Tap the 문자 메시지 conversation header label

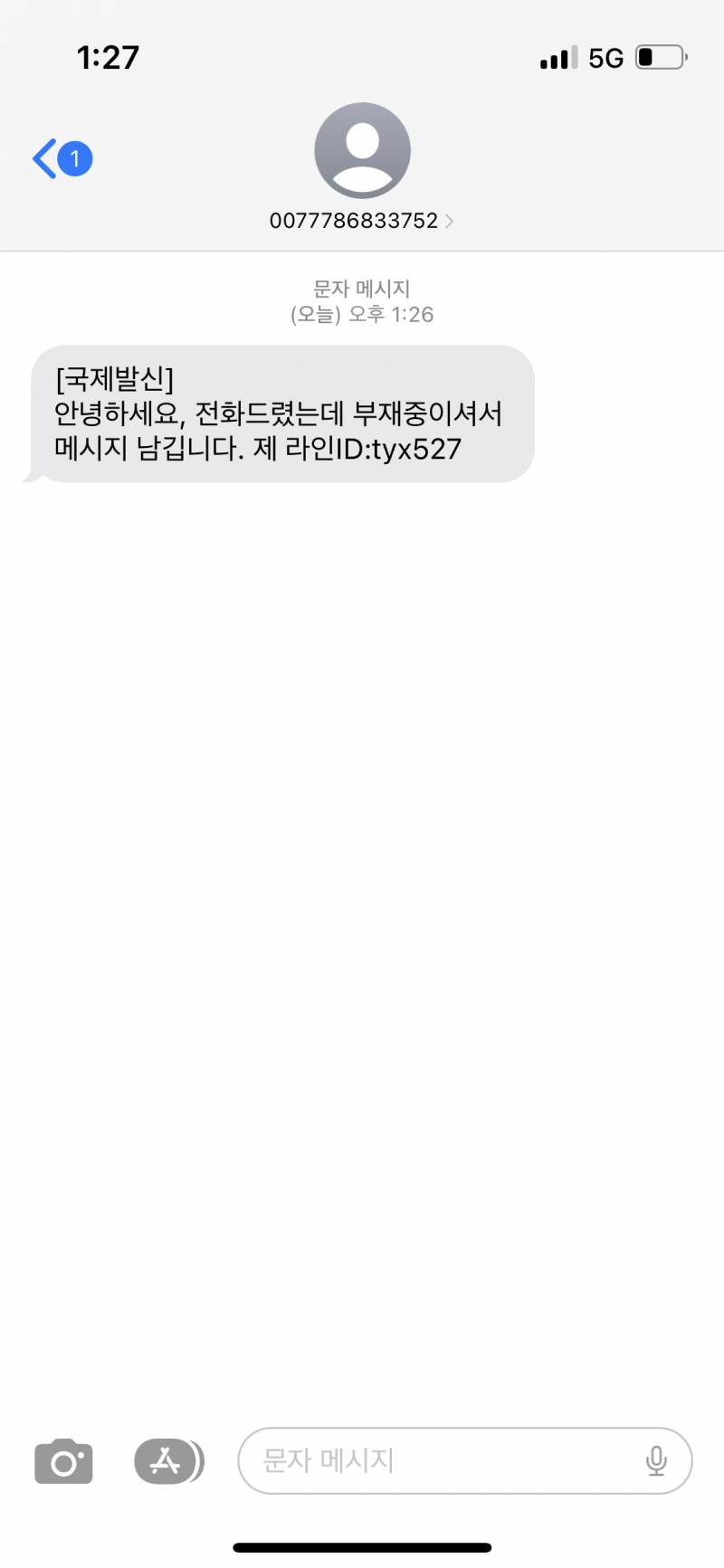(361, 288)
